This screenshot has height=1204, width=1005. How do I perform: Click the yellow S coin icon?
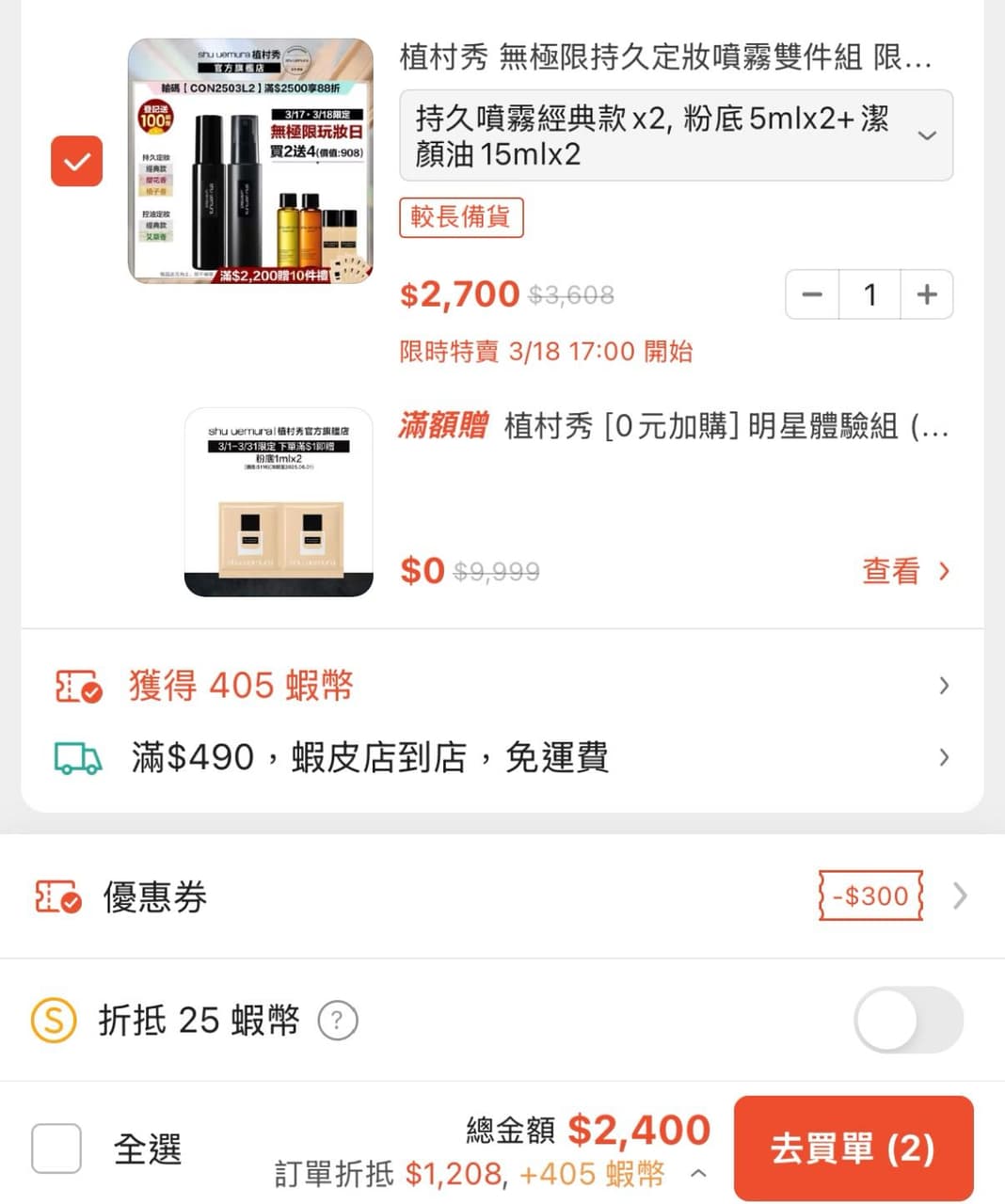(x=54, y=1020)
